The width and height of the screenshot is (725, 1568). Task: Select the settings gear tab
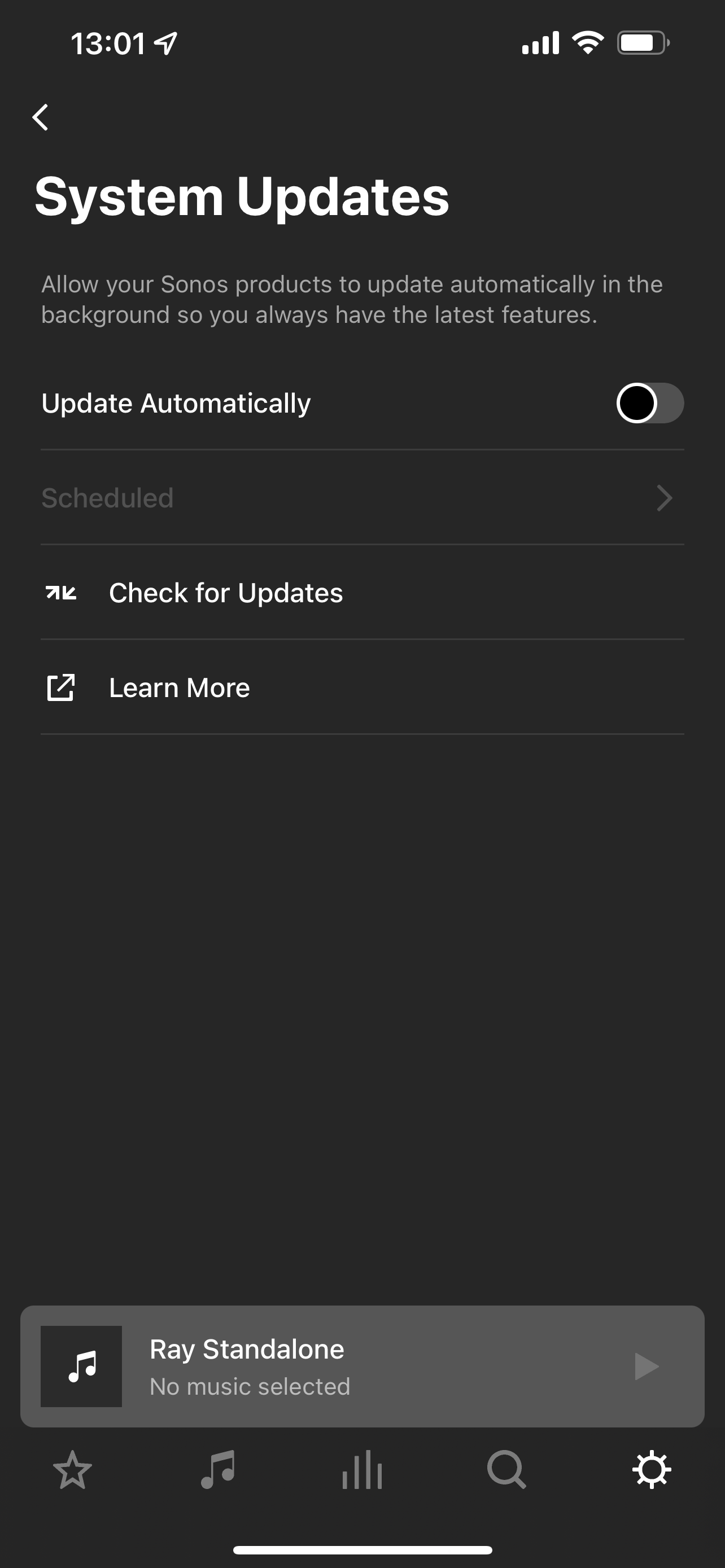point(652,1470)
